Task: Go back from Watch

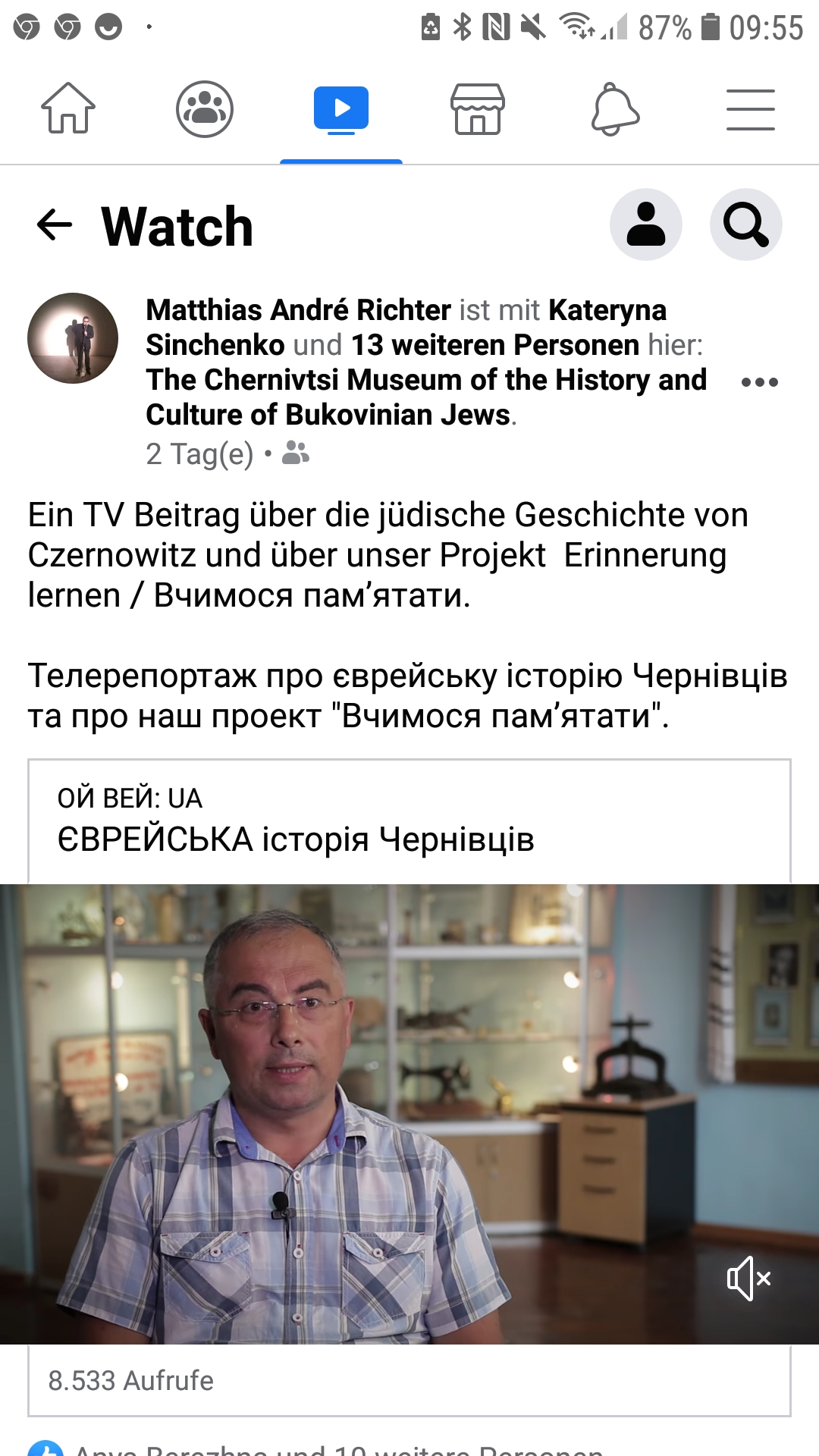Action: [55, 225]
